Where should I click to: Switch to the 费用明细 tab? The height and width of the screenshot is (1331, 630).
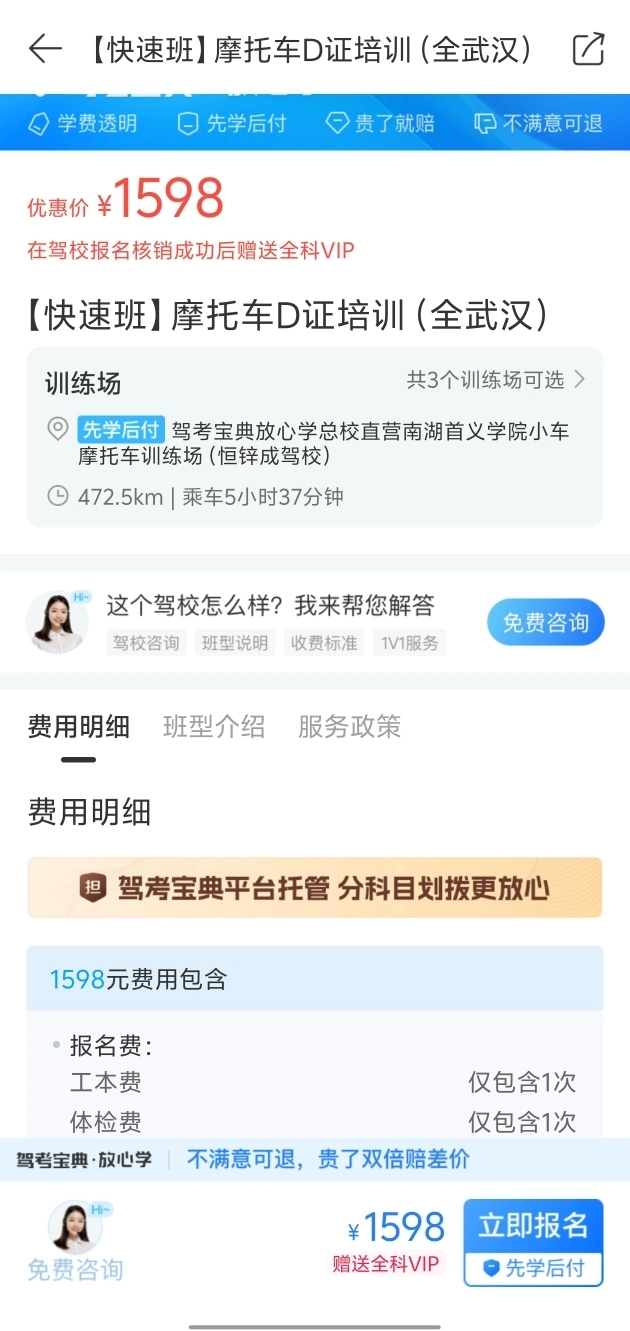point(79,727)
